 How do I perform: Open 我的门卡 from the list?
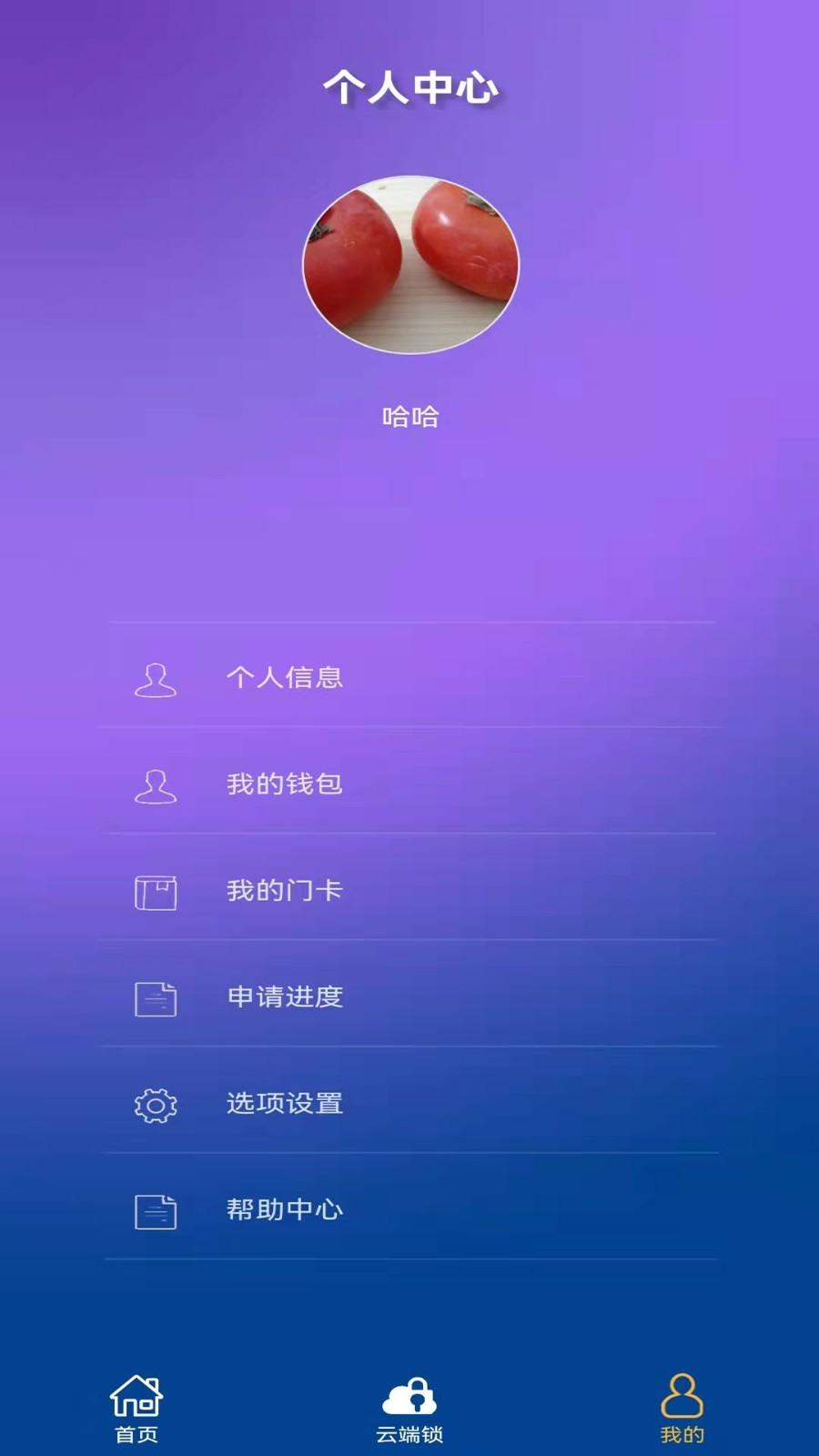[x=285, y=893]
